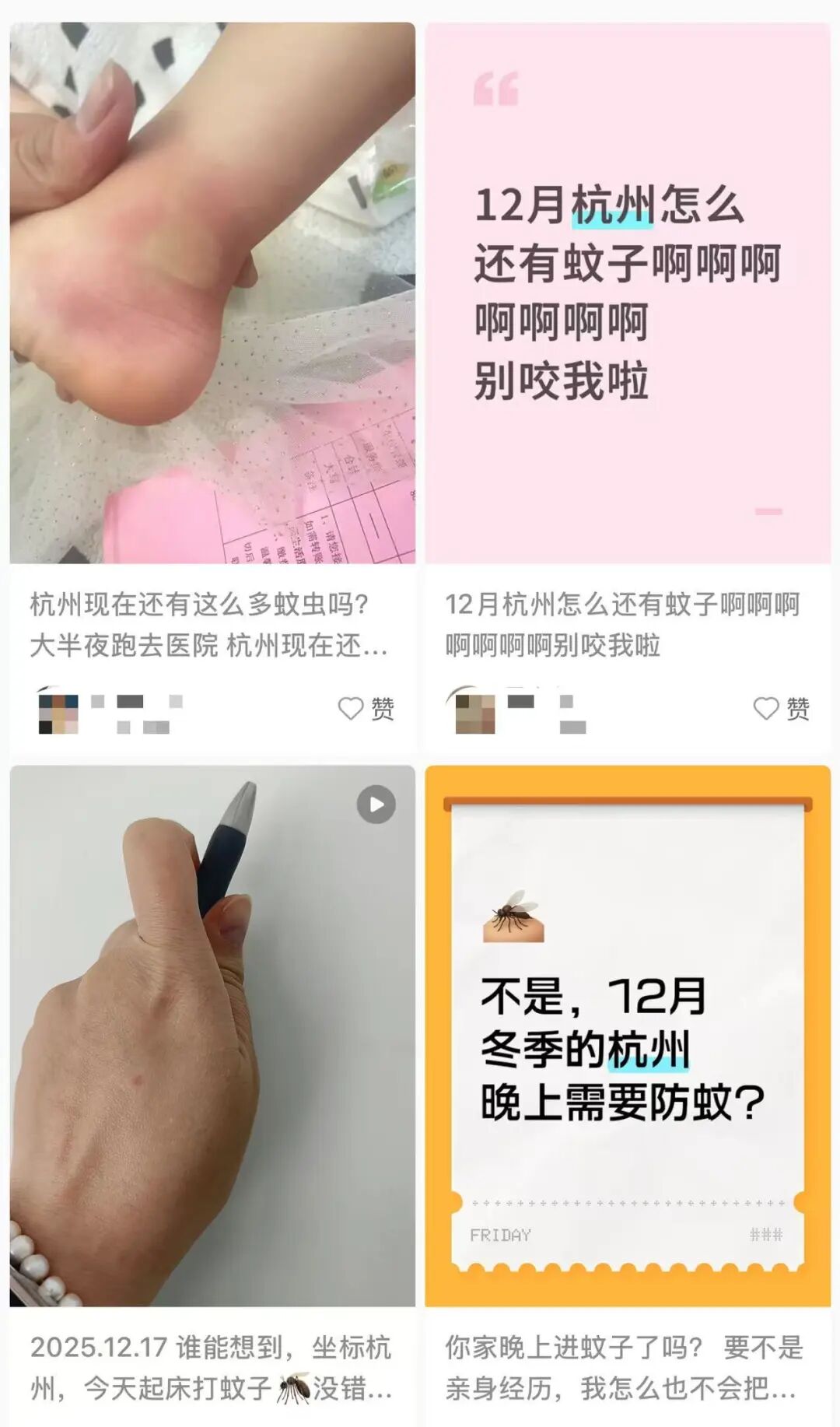Open title 你家晚上进蚊子了吗
Screen dimensions: 840x1427
[x=622, y=1368]
